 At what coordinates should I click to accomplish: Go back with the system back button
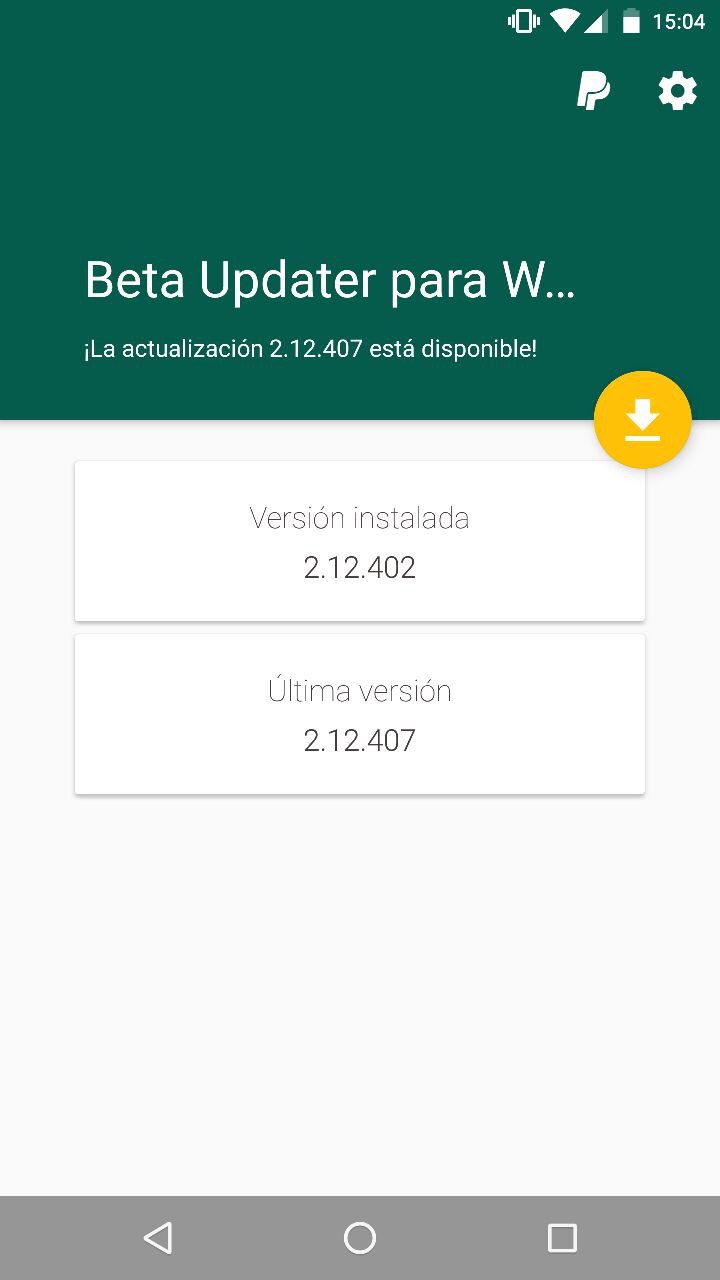coord(158,1238)
